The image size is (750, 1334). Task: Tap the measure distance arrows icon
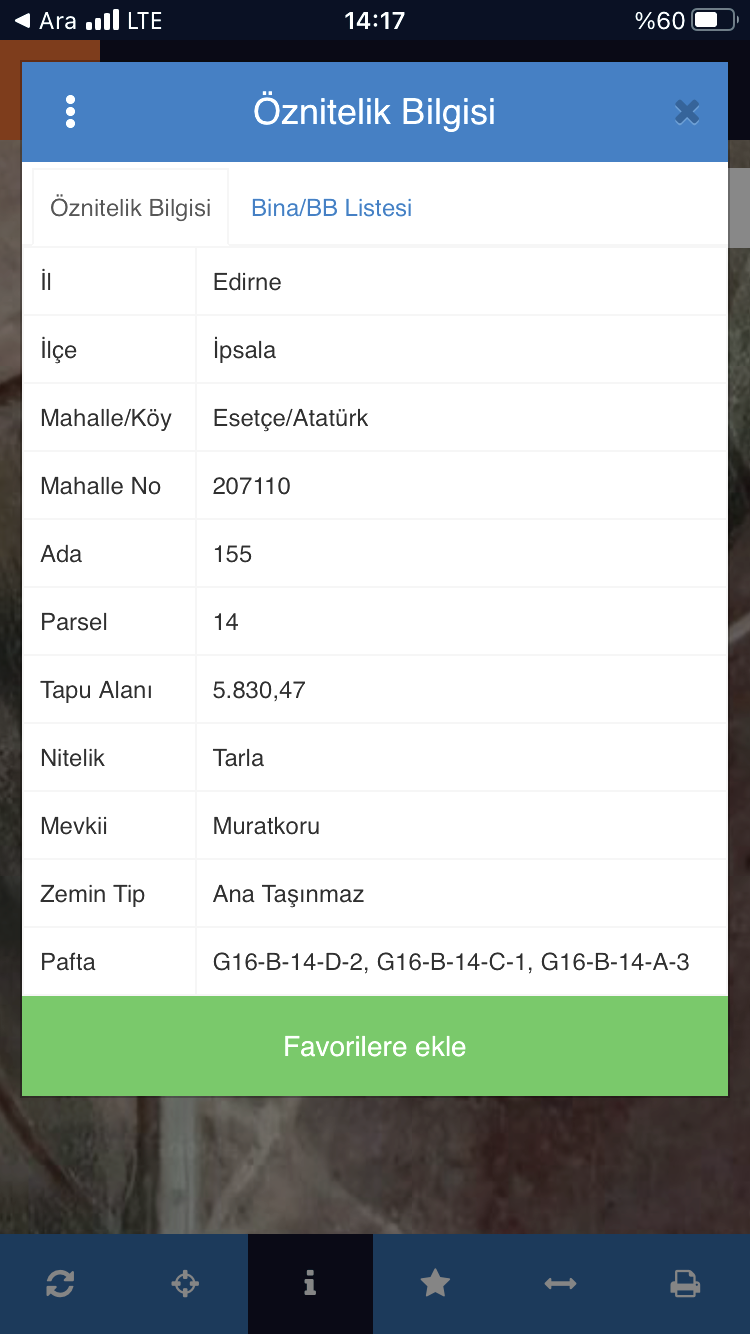click(560, 1283)
